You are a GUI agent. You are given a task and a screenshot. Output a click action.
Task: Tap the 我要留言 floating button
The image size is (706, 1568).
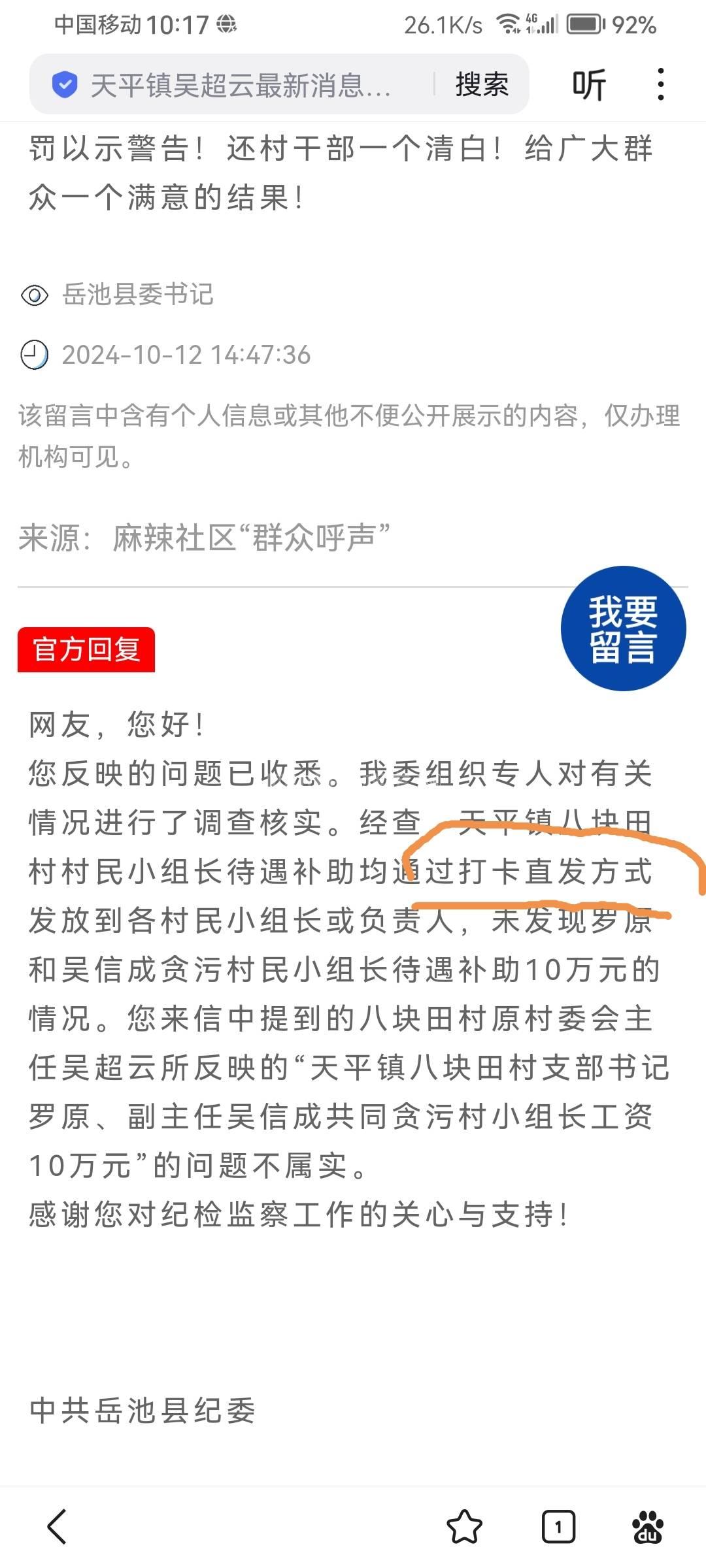click(623, 629)
